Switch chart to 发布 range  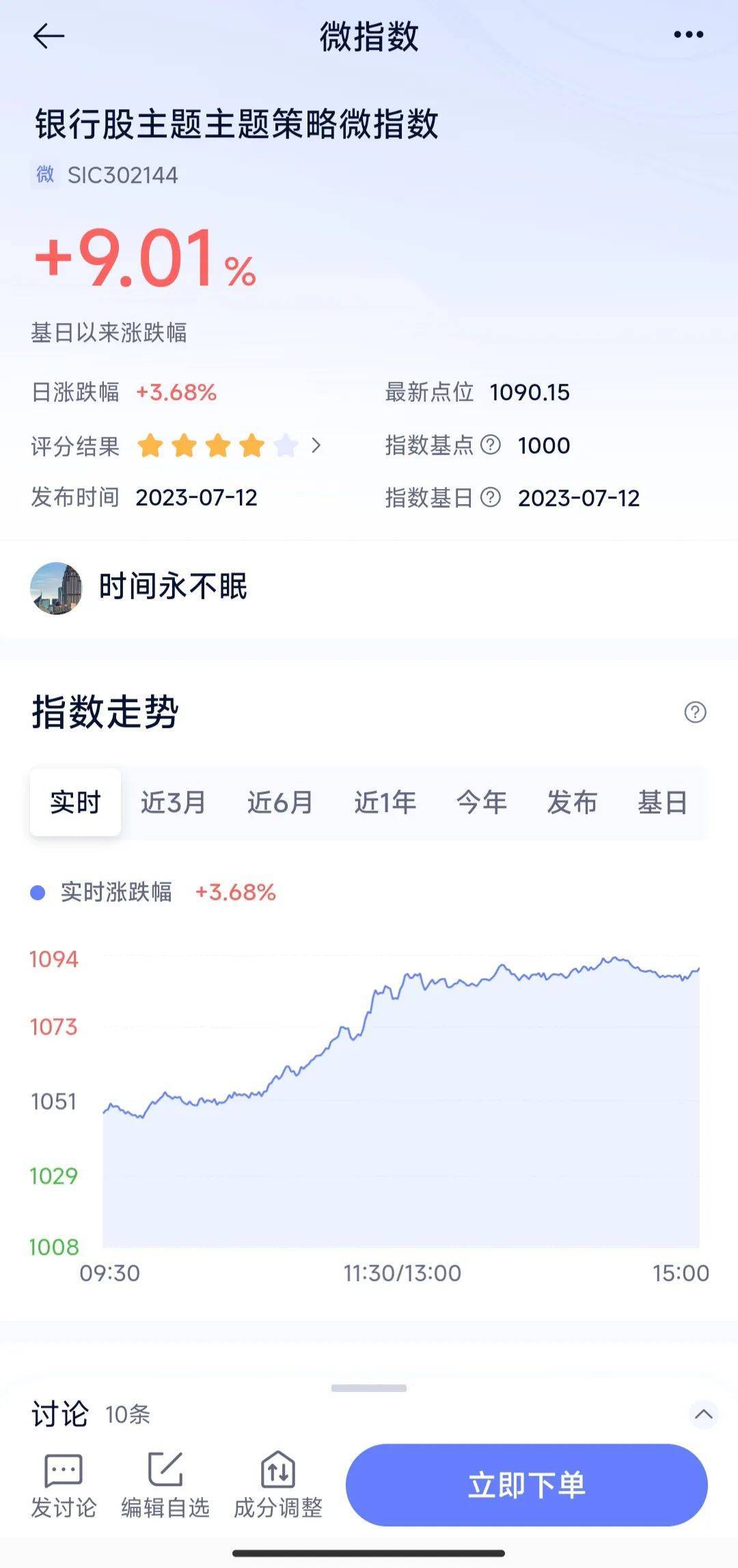(x=572, y=802)
